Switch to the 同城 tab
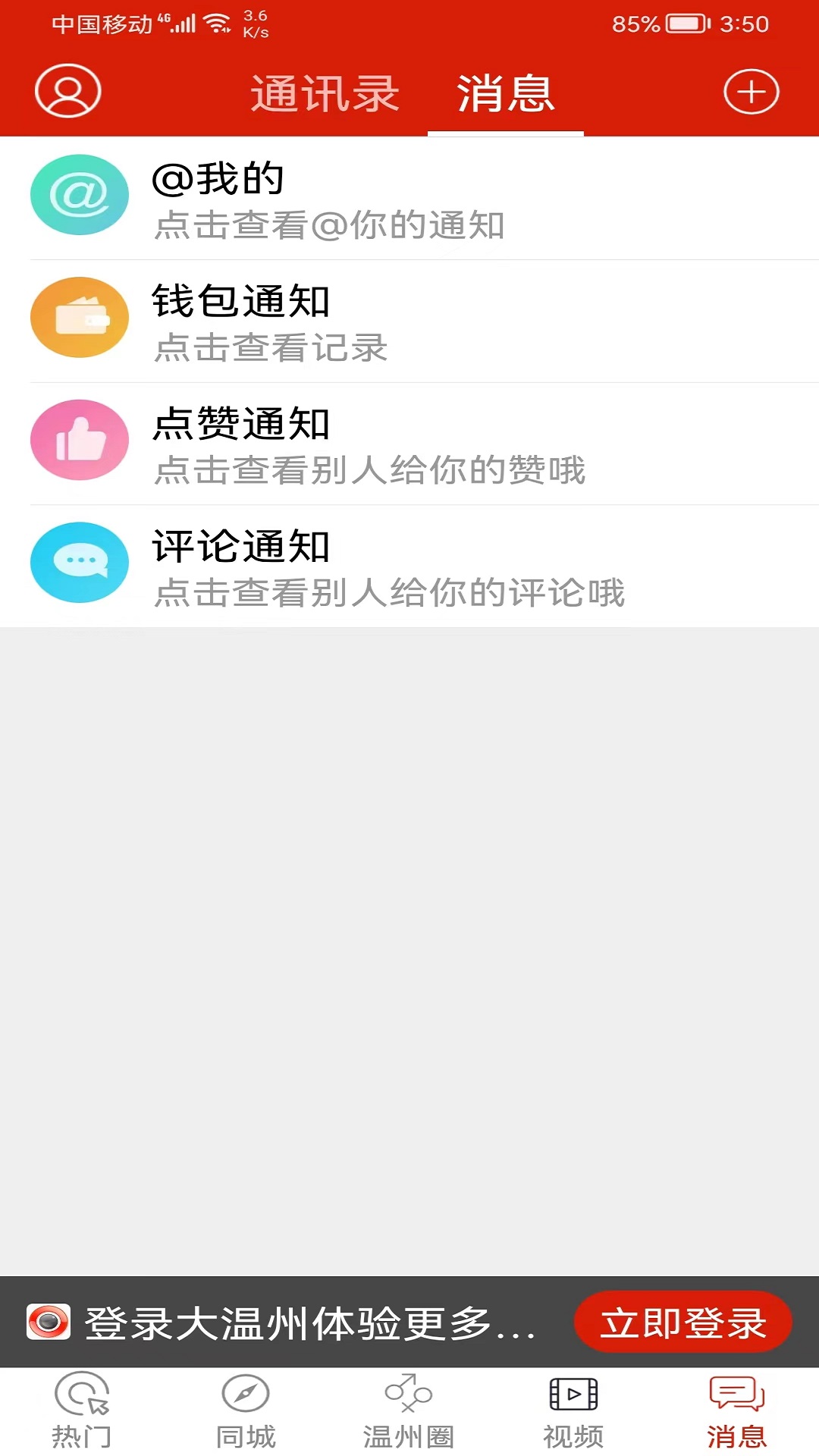Viewport: 819px width, 1456px height. click(246, 1412)
